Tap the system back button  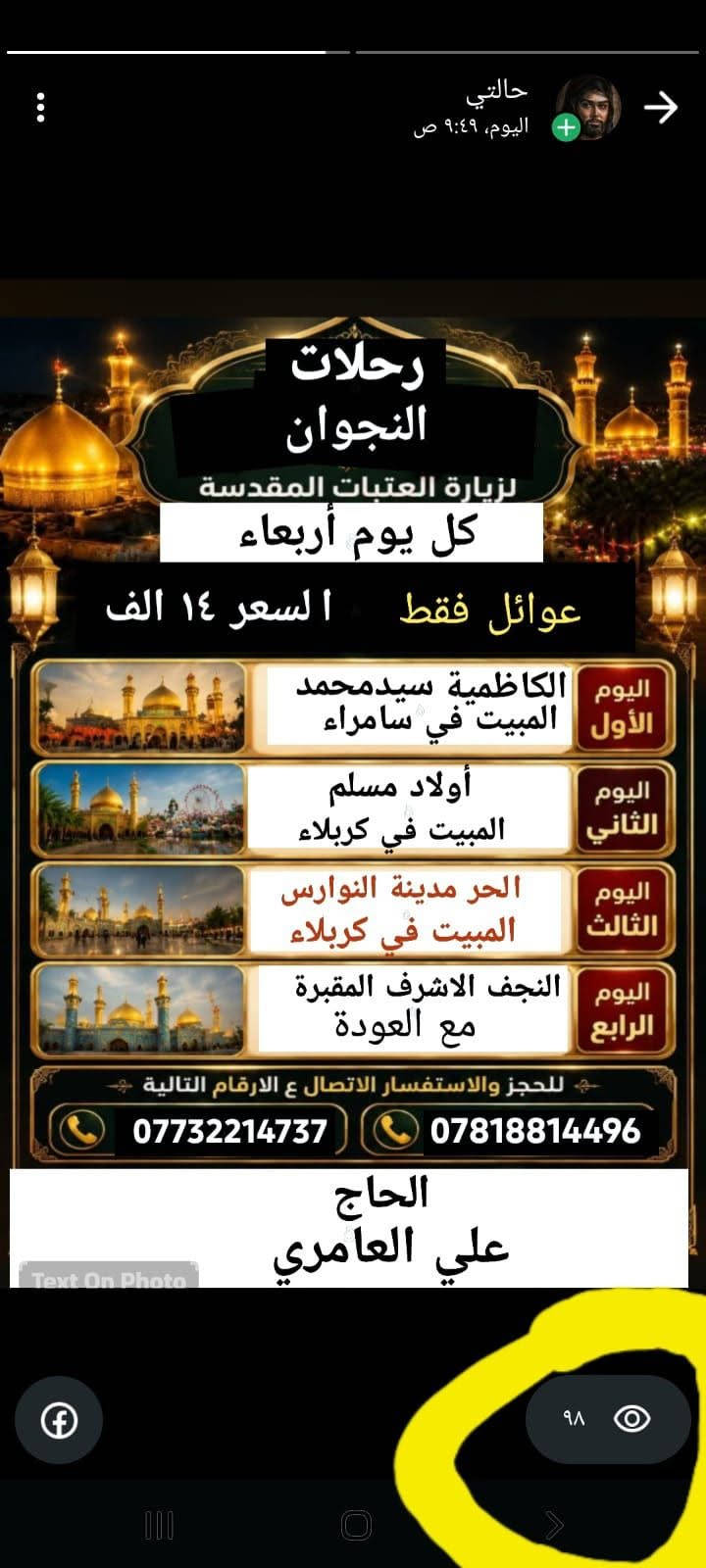[554, 1526]
